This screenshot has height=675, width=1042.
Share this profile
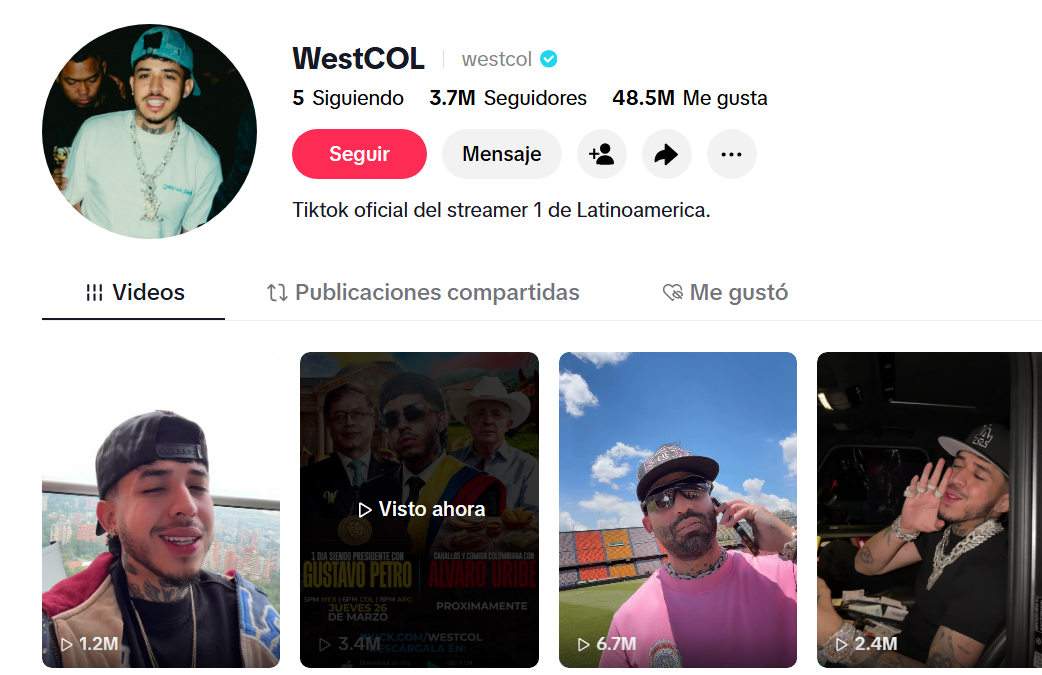[x=666, y=154]
